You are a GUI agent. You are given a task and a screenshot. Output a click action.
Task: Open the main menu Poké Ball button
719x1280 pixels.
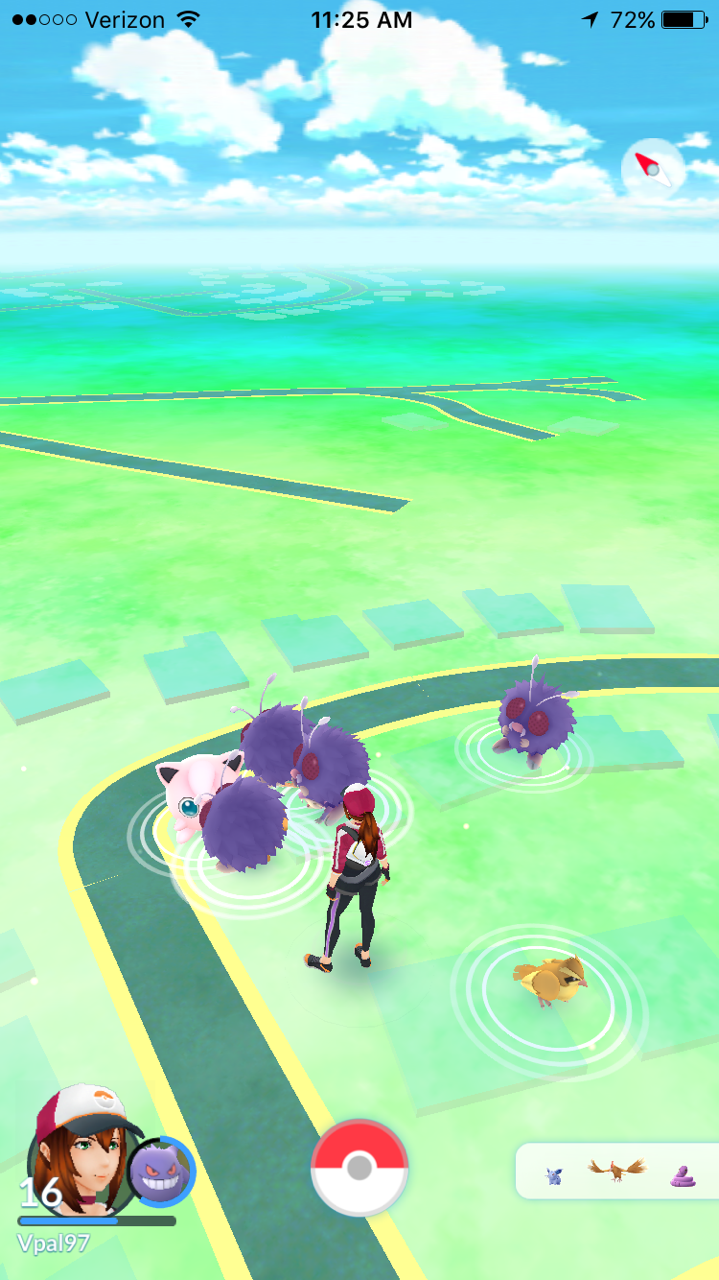pos(359,1167)
